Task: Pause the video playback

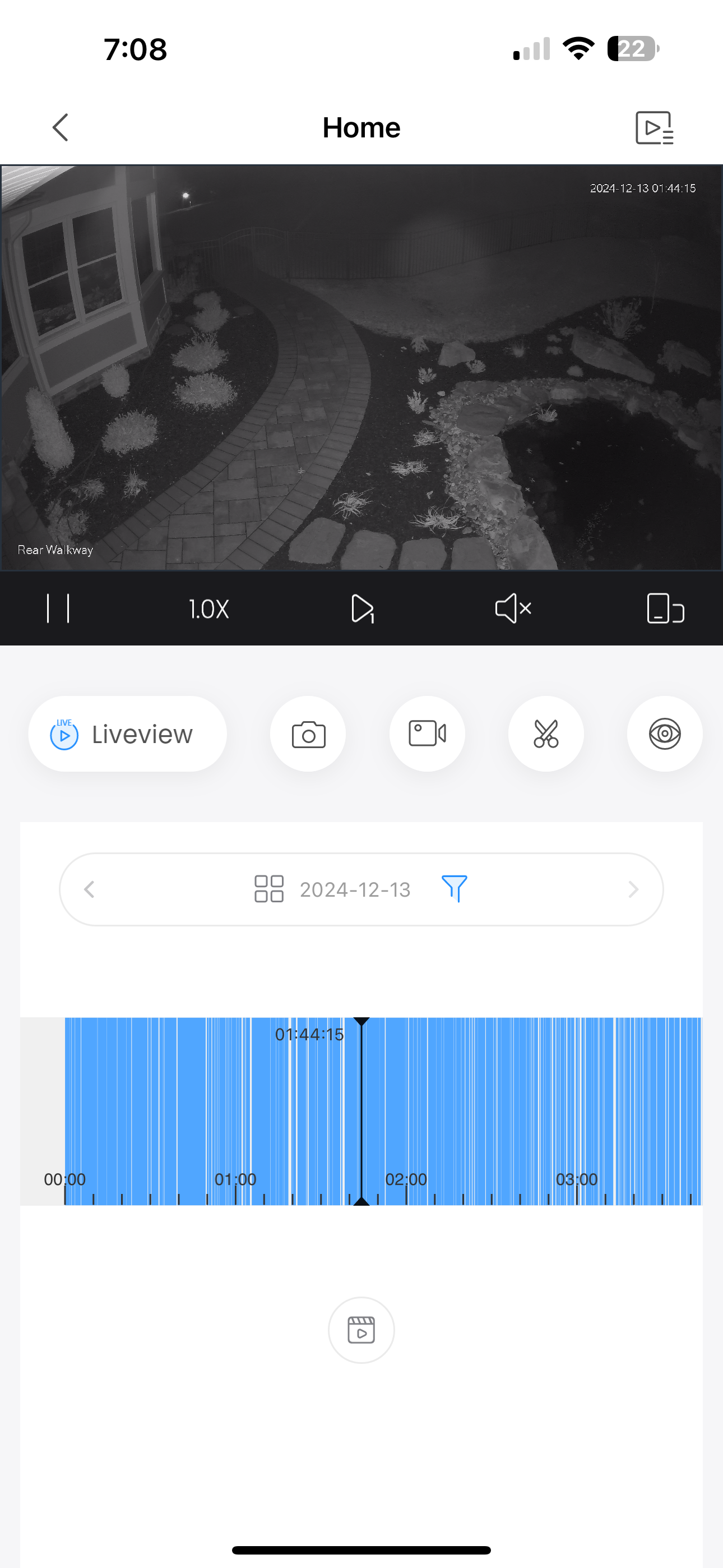Action: tap(58, 608)
